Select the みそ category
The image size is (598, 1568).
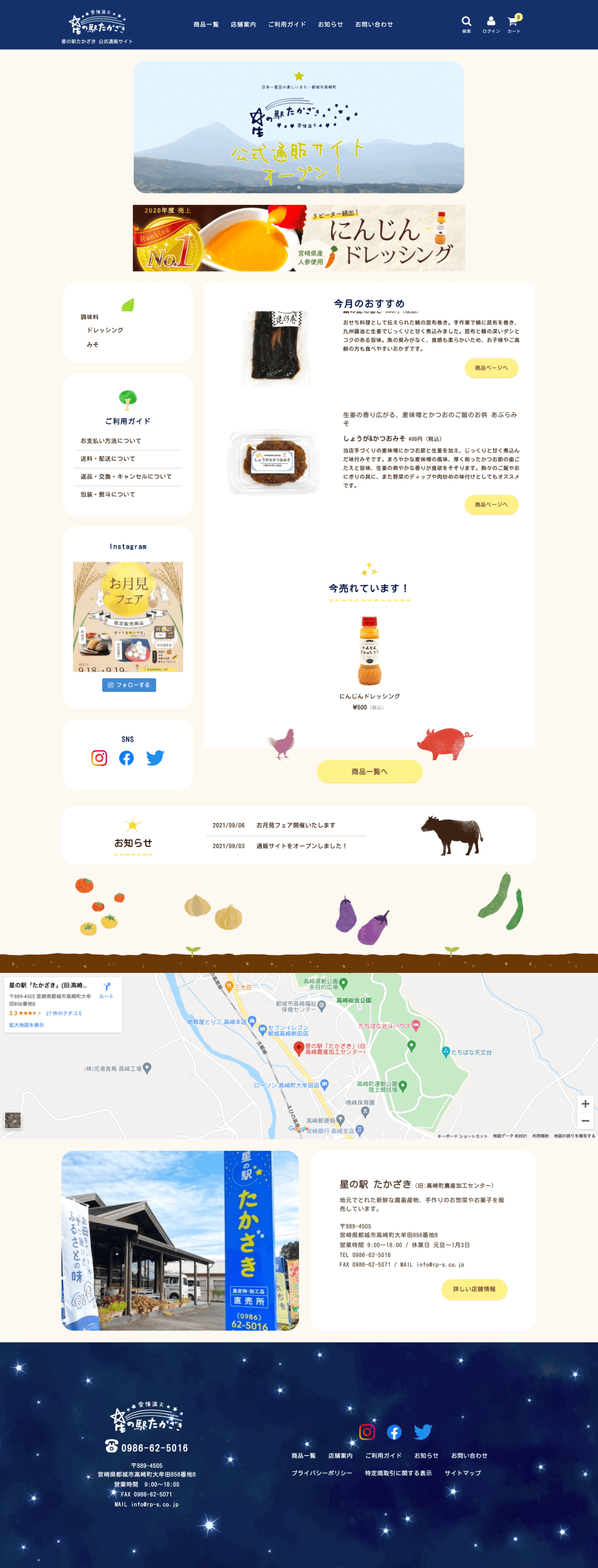[93, 345]
